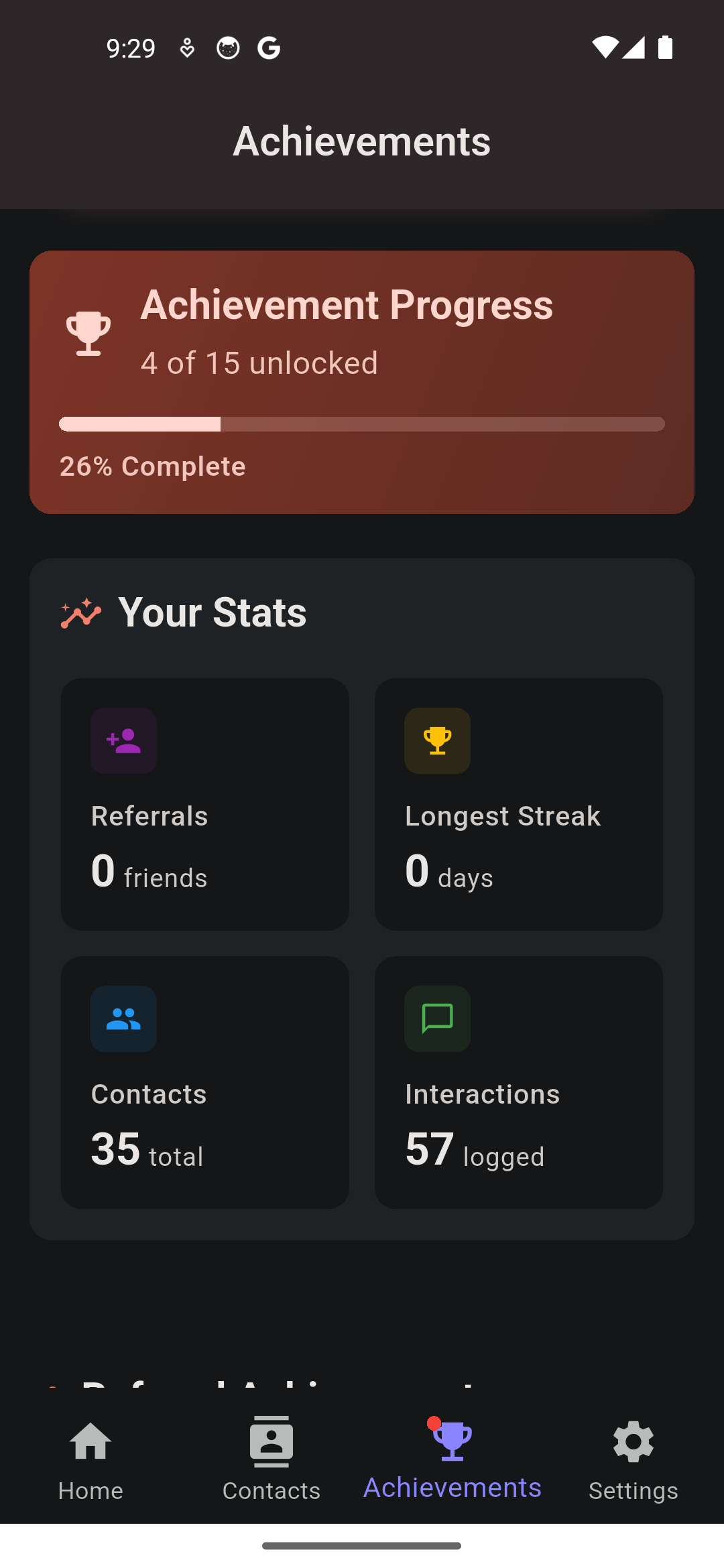Tap the 26% Complete progress bar
Viewport: 724px width, 1568px height.
pos(362,424)
